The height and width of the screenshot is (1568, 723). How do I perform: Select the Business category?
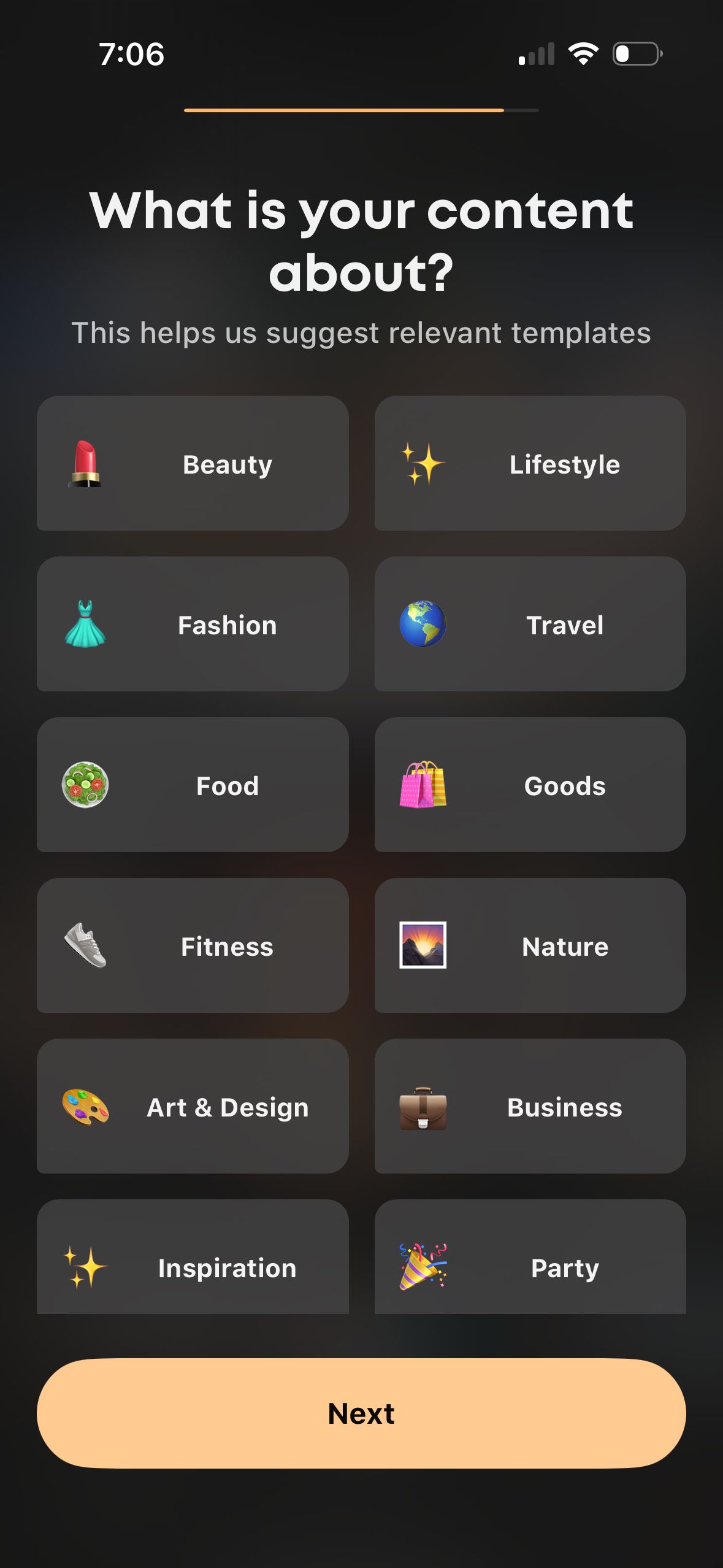pos(530,1106)
